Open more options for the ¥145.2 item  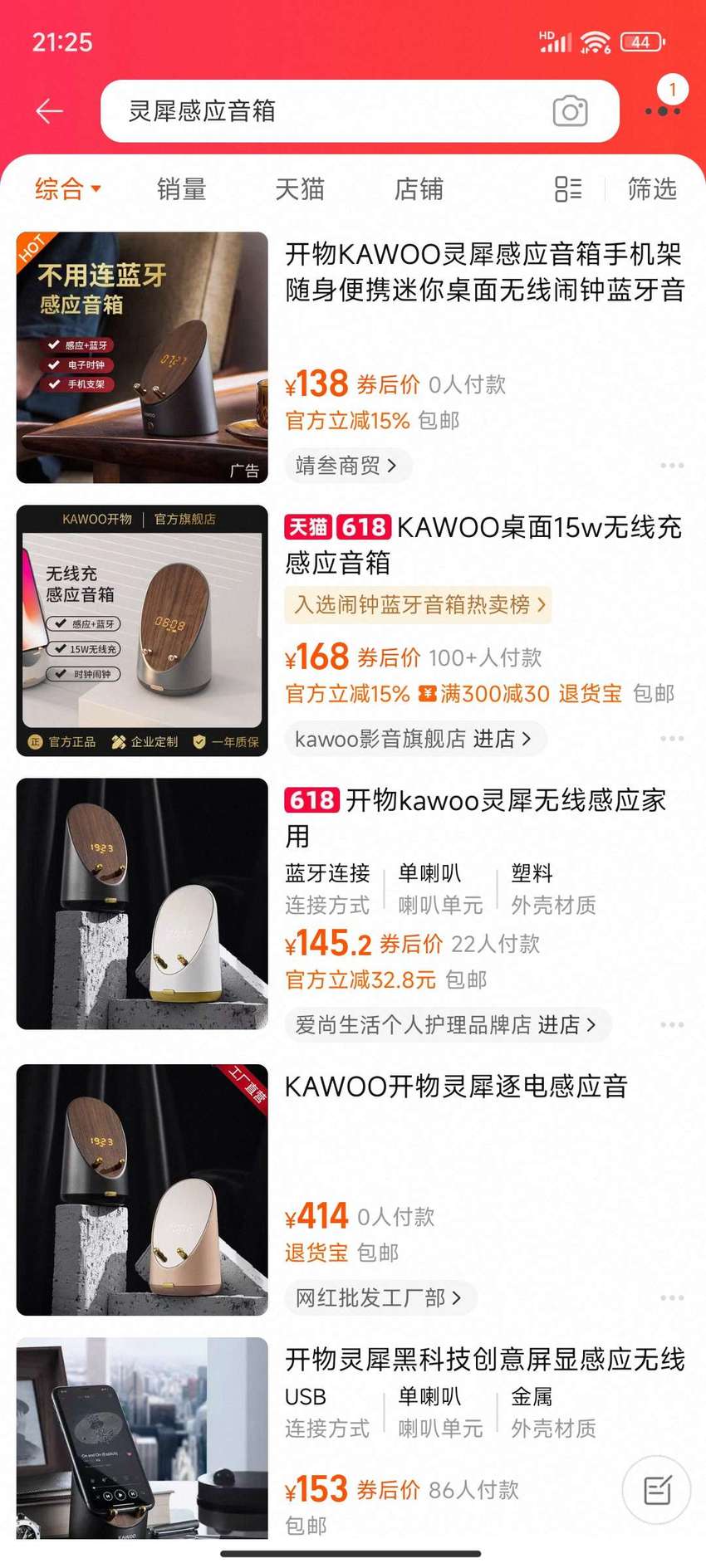coord(672,1025)
